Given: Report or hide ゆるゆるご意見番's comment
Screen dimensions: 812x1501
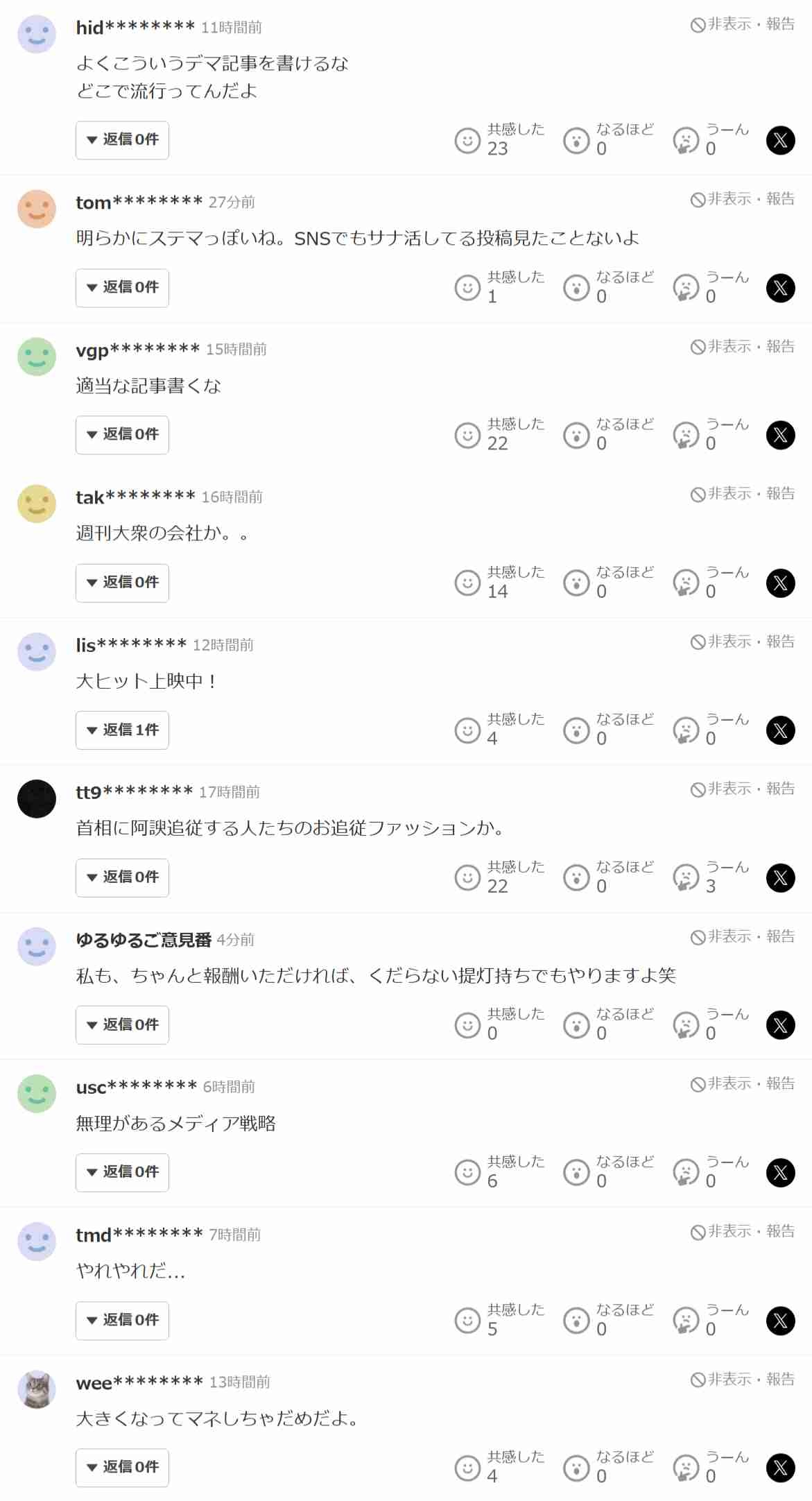Looking at the screenshot, I should [743, 936].
